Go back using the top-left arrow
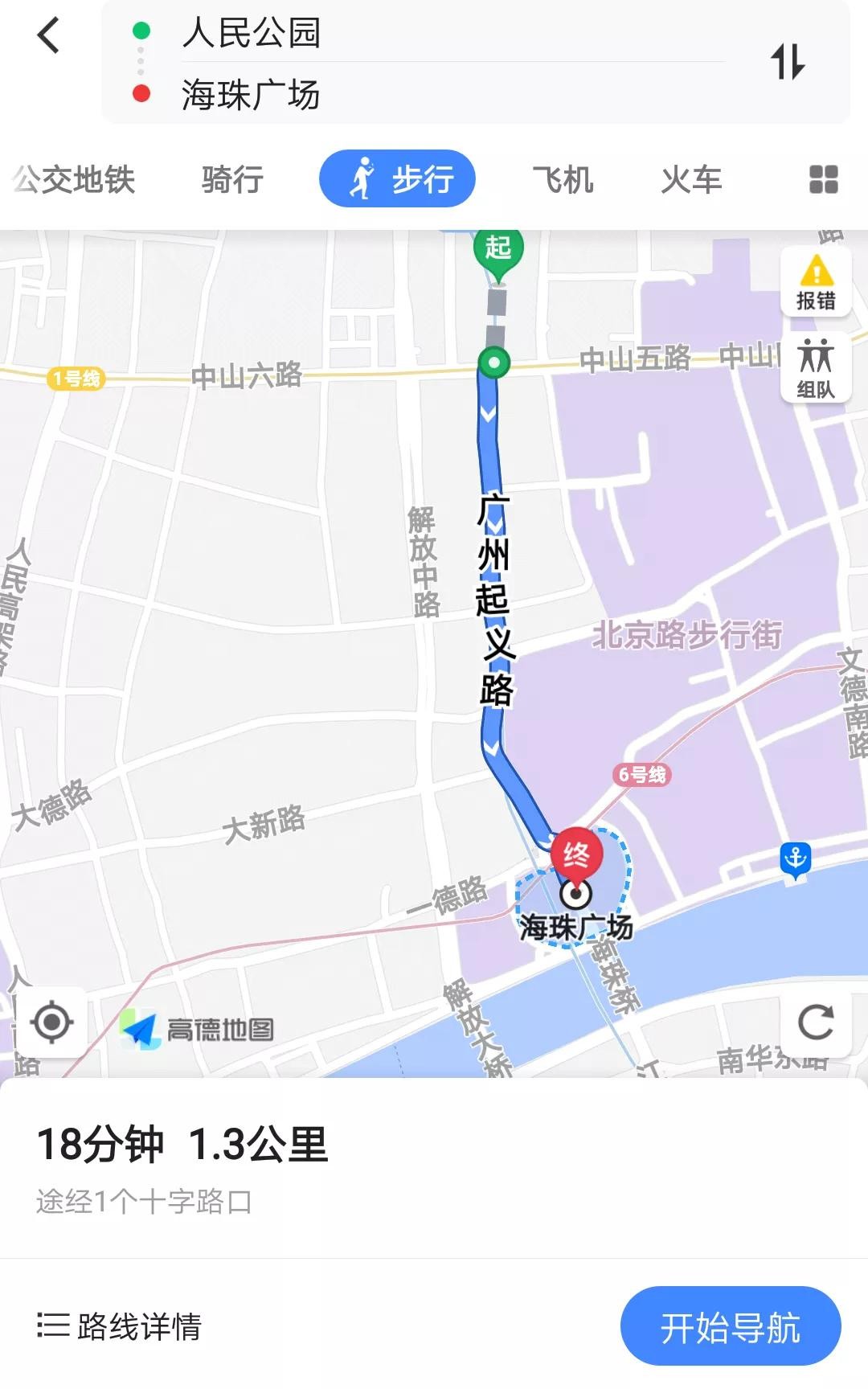Viewport: 868px width, 1389px height. click(x=49, y=35)
